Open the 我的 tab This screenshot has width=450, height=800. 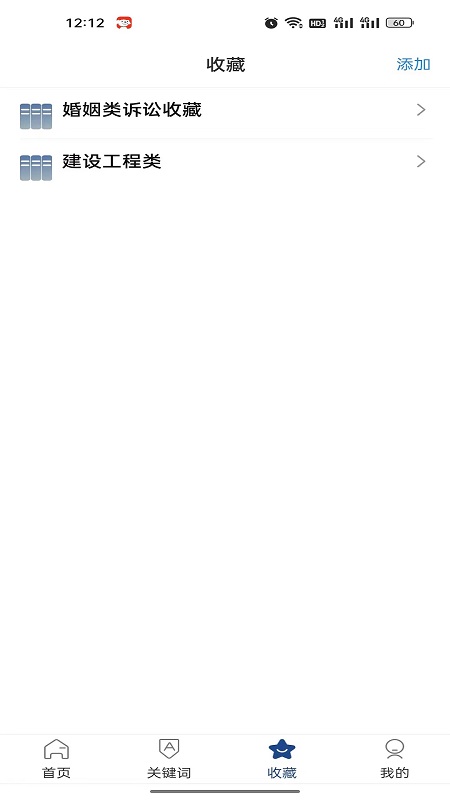(x=394, y=759)
